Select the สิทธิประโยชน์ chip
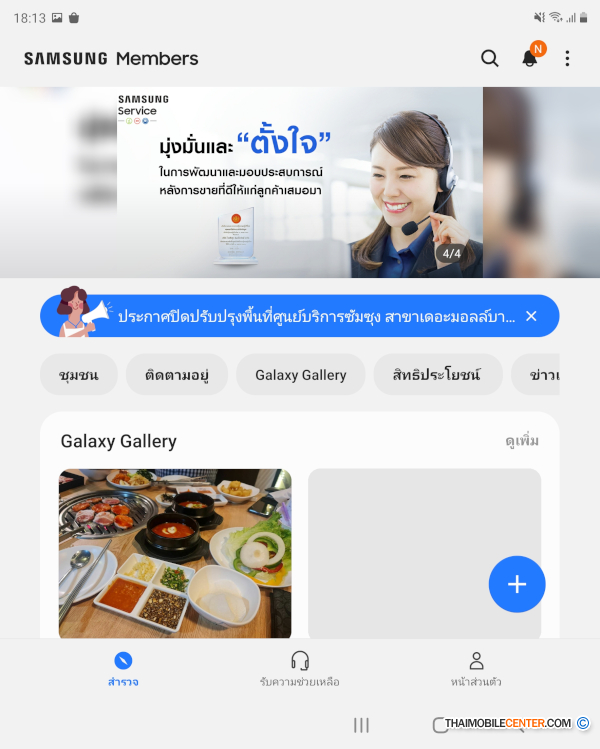The image size is (600, 749). point(433,375)
